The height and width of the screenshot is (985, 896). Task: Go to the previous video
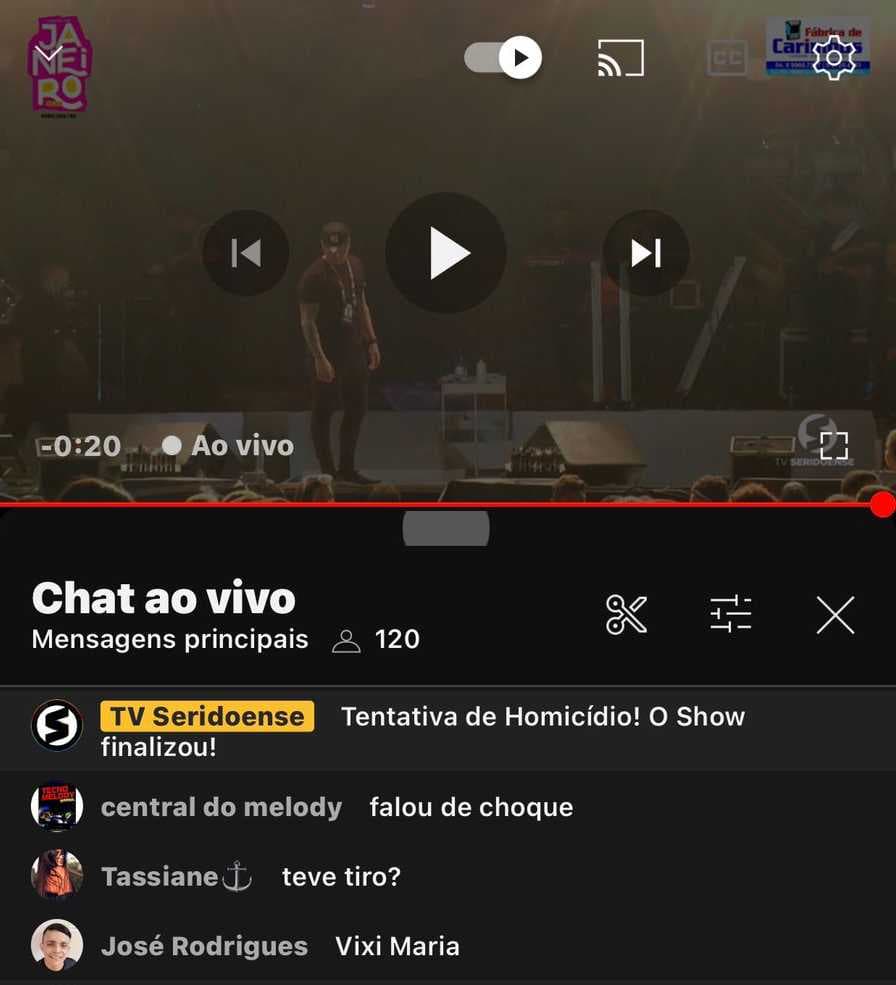pyautogui.click(x=246, y=253)
